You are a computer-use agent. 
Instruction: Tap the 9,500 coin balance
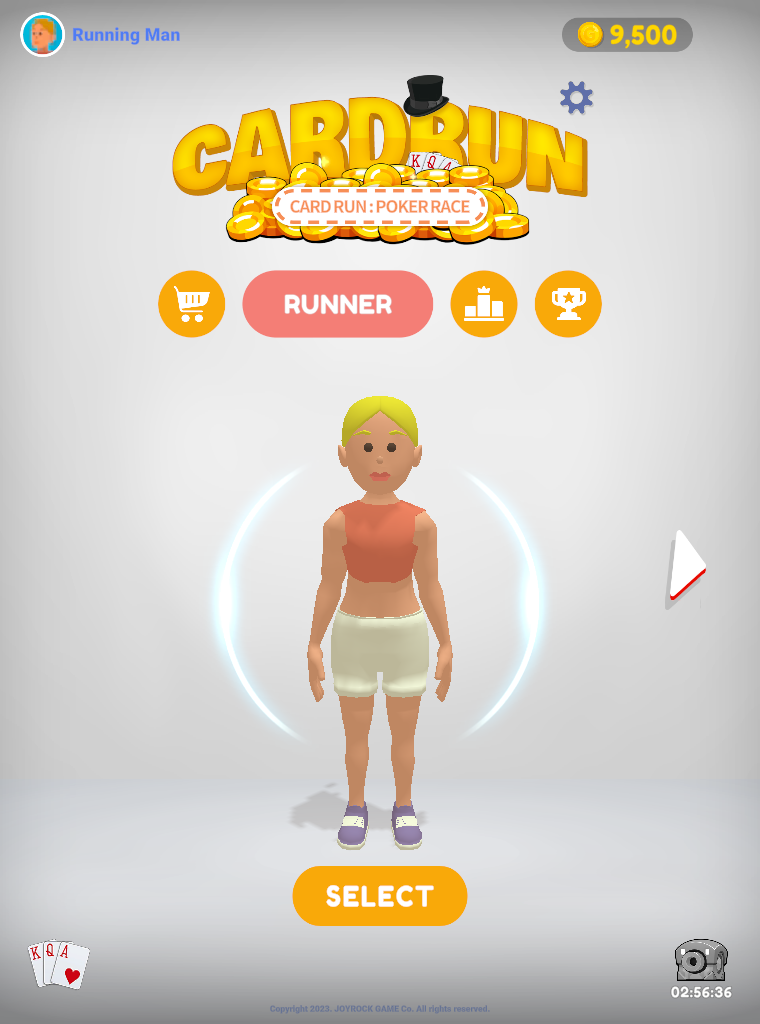628,35
